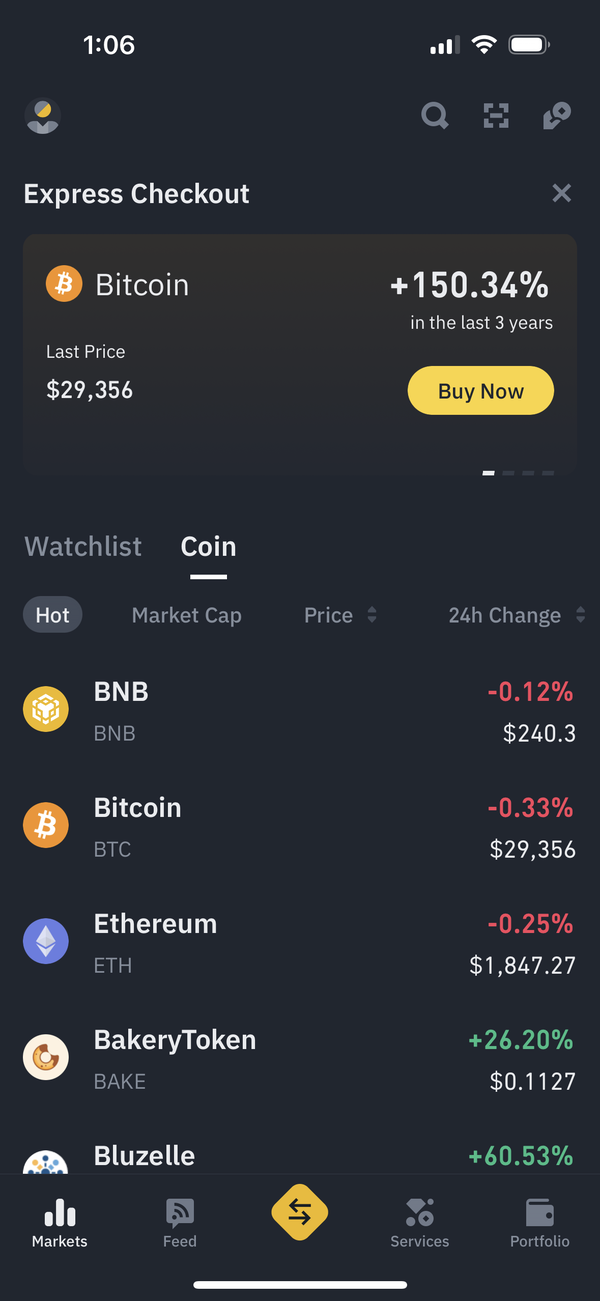Dismiss the Express Checkout banner
600x1301 pixels.
[x=562, y=193]
